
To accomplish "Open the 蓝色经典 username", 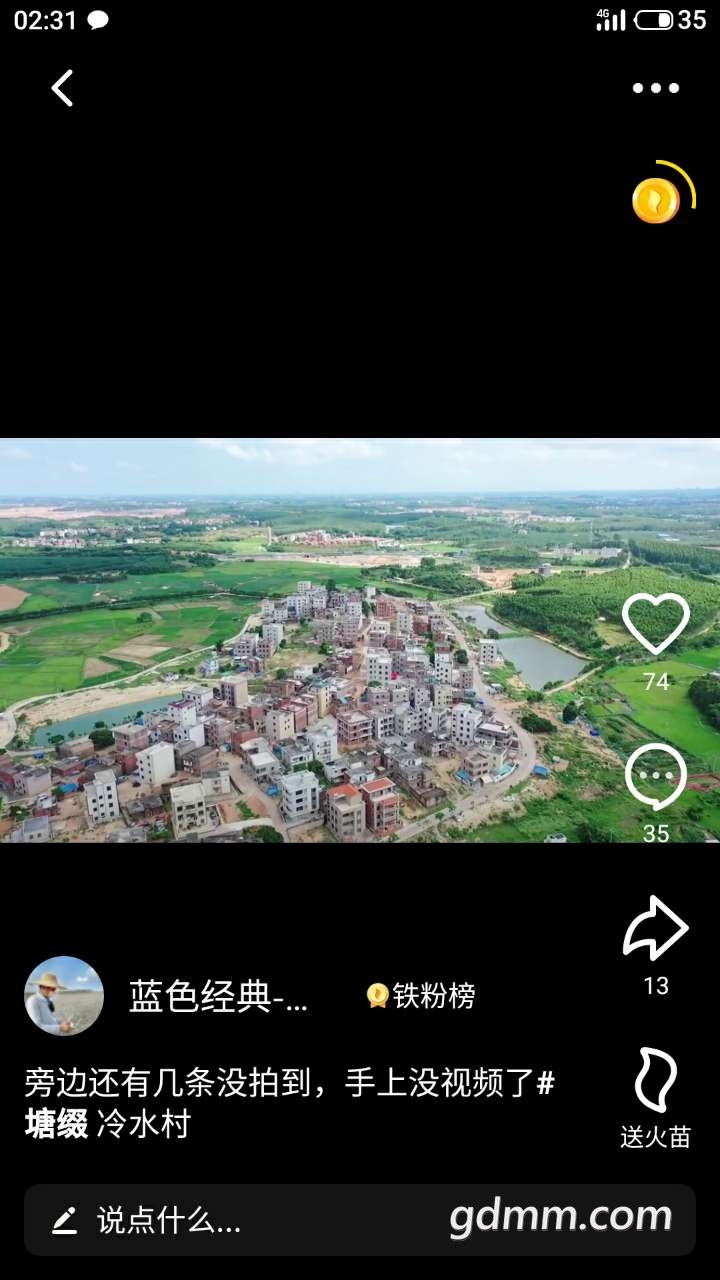I will coord(218,996).
